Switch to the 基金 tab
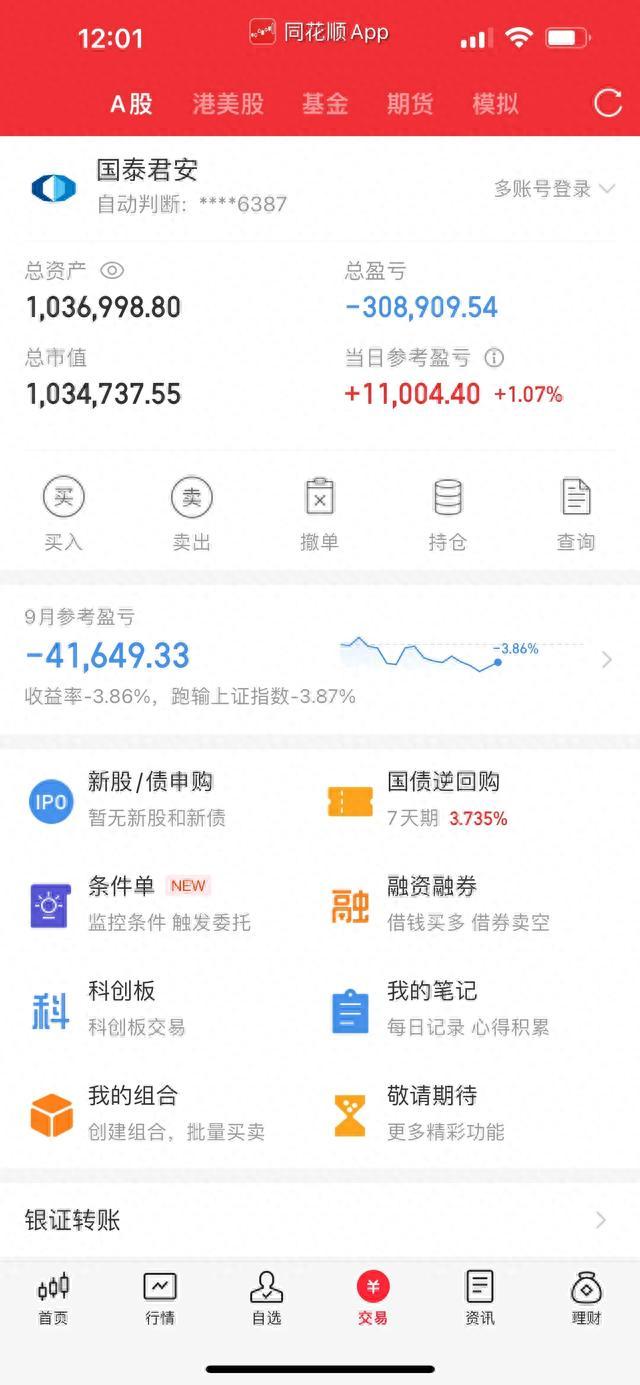 325,104
